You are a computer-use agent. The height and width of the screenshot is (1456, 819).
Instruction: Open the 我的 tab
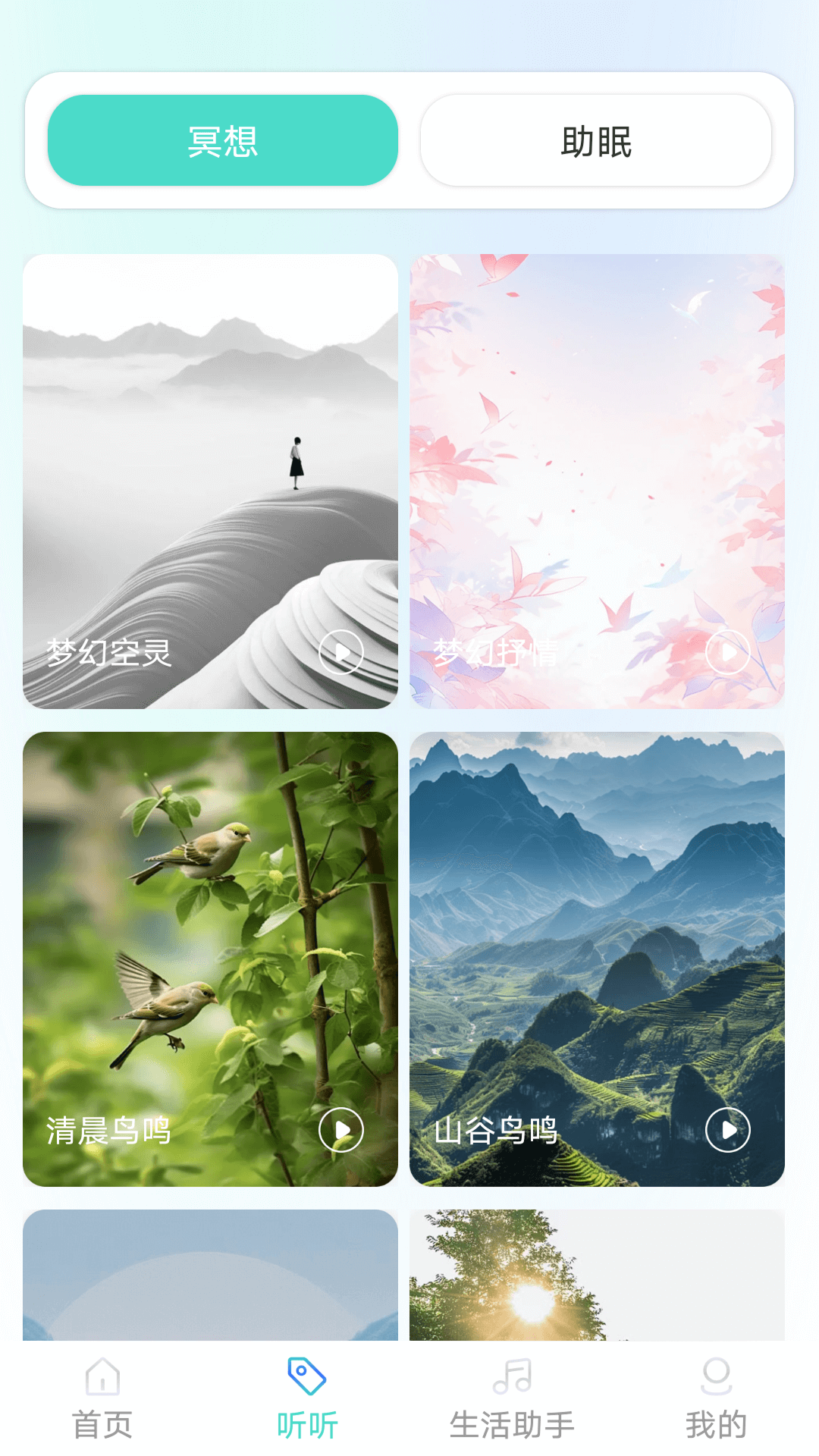(x=717, y=1399)
